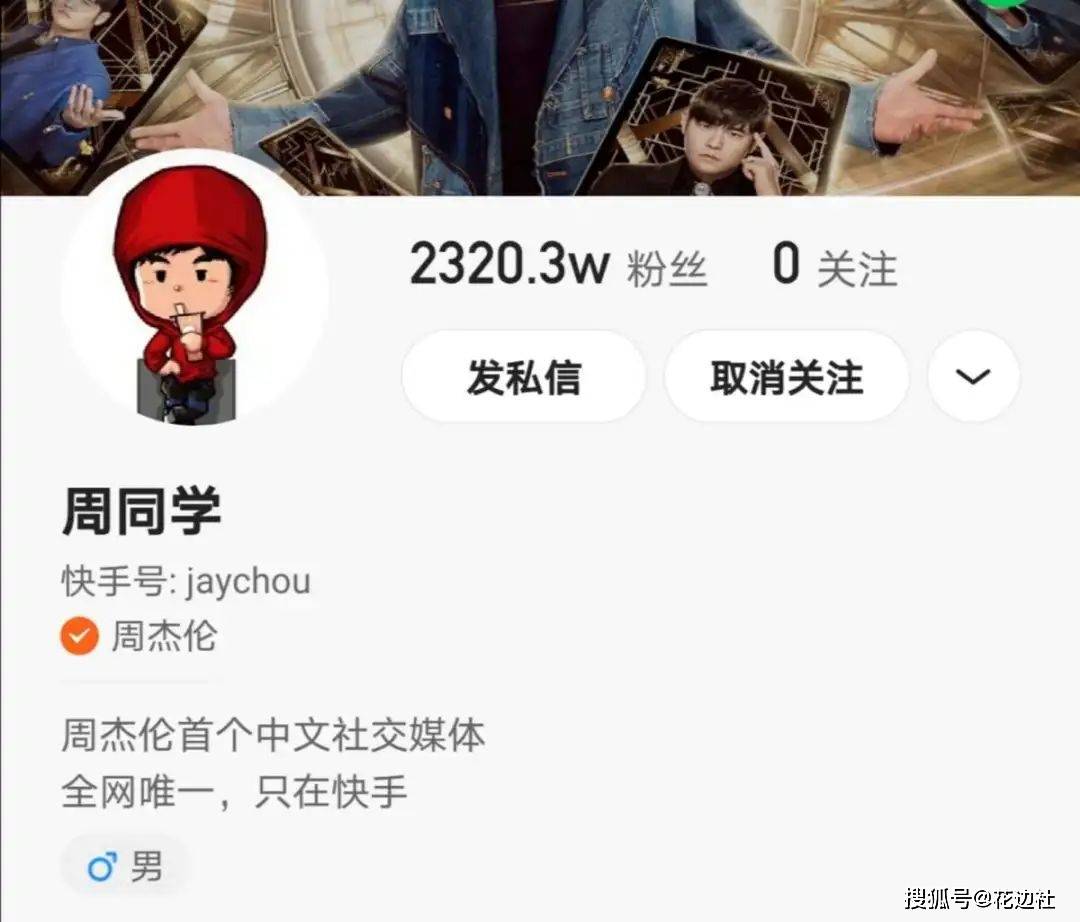The image size is (1080, 922).
Task: Tap 发私信 to send a private message
Action: pos(523,377)
